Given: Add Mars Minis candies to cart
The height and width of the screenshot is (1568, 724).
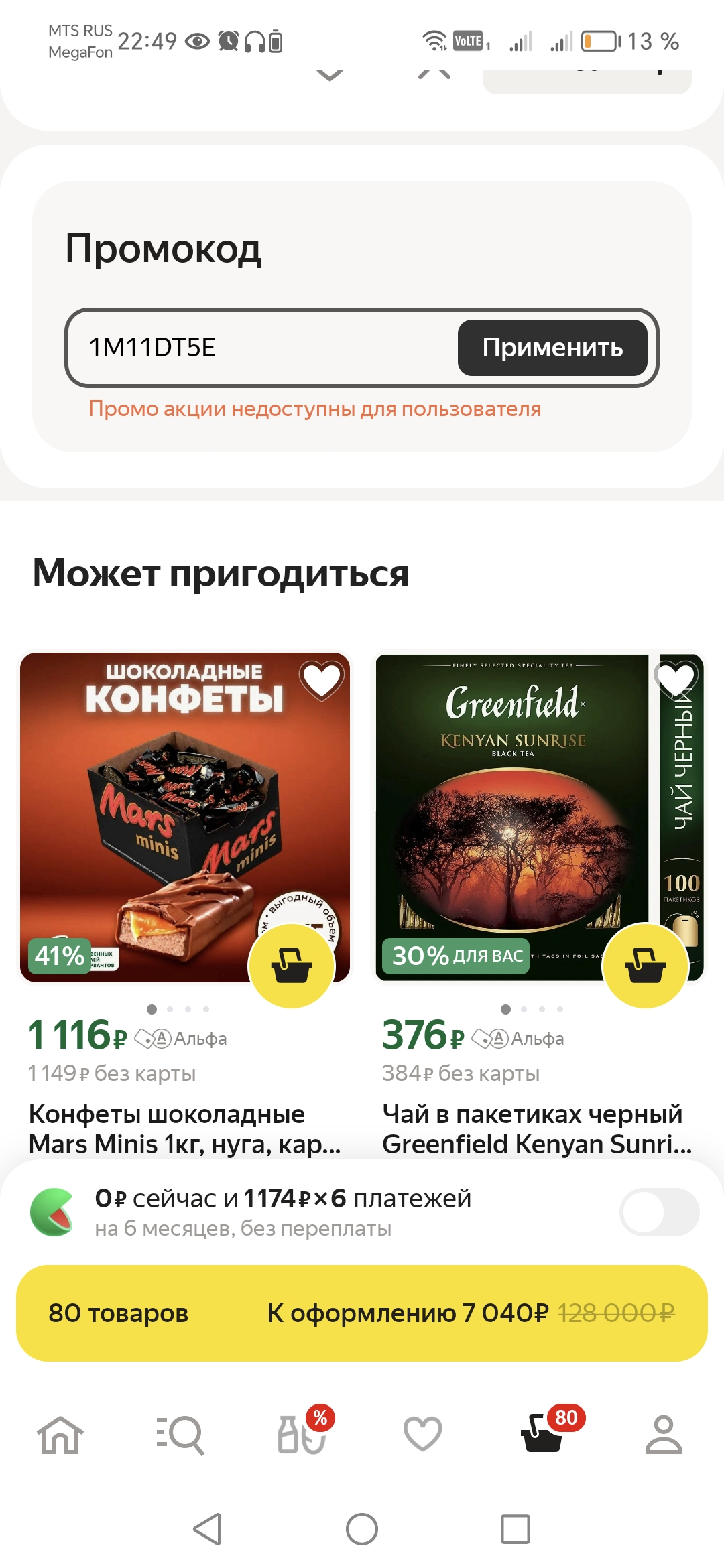Looking at the screenshot, I should click(292, 966).
